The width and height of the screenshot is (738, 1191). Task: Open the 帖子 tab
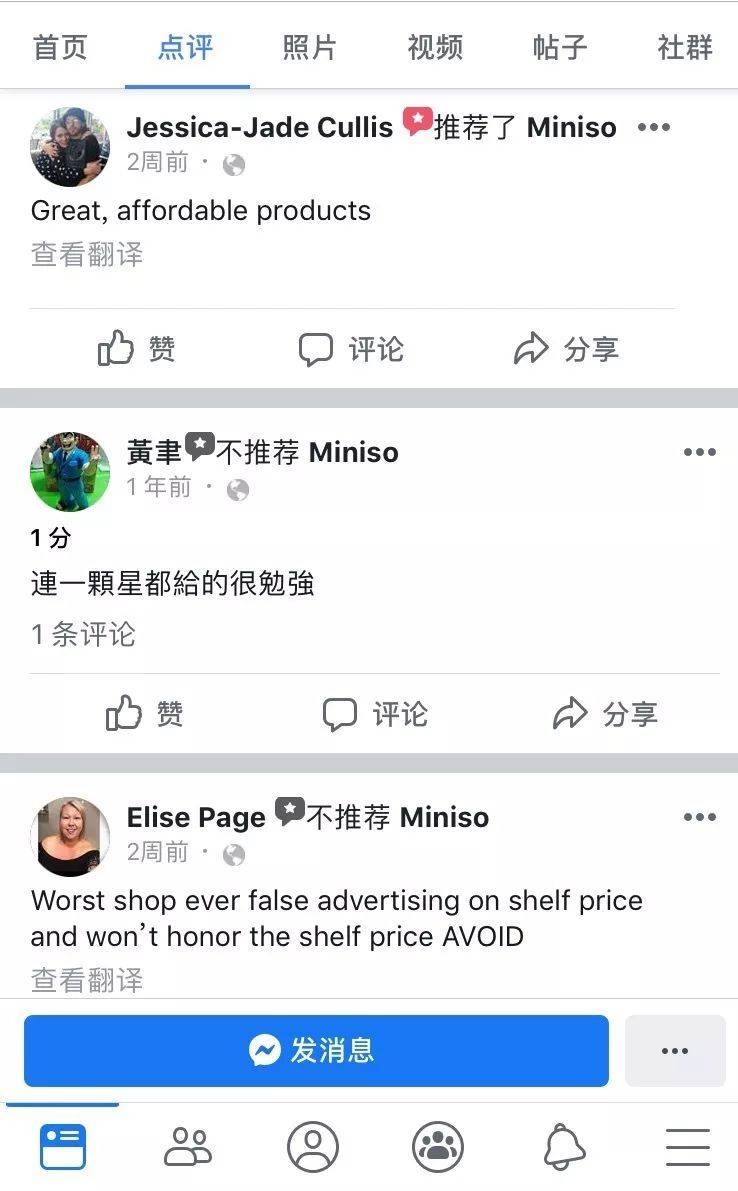coord(559,47)
